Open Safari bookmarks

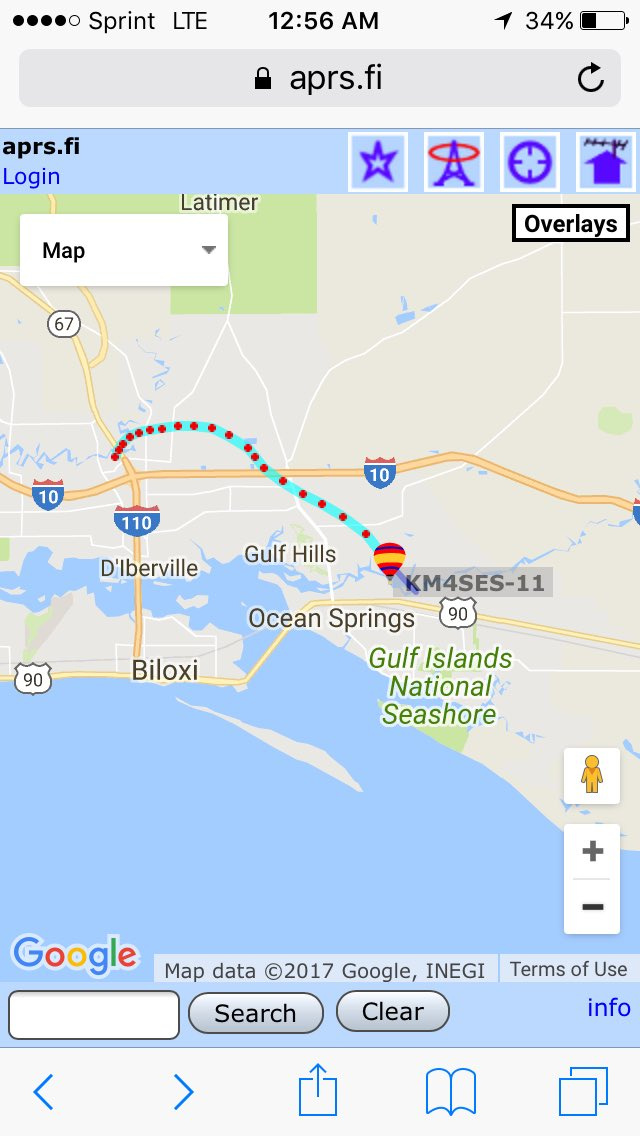pyautogui.click(x=450, y=1091)
